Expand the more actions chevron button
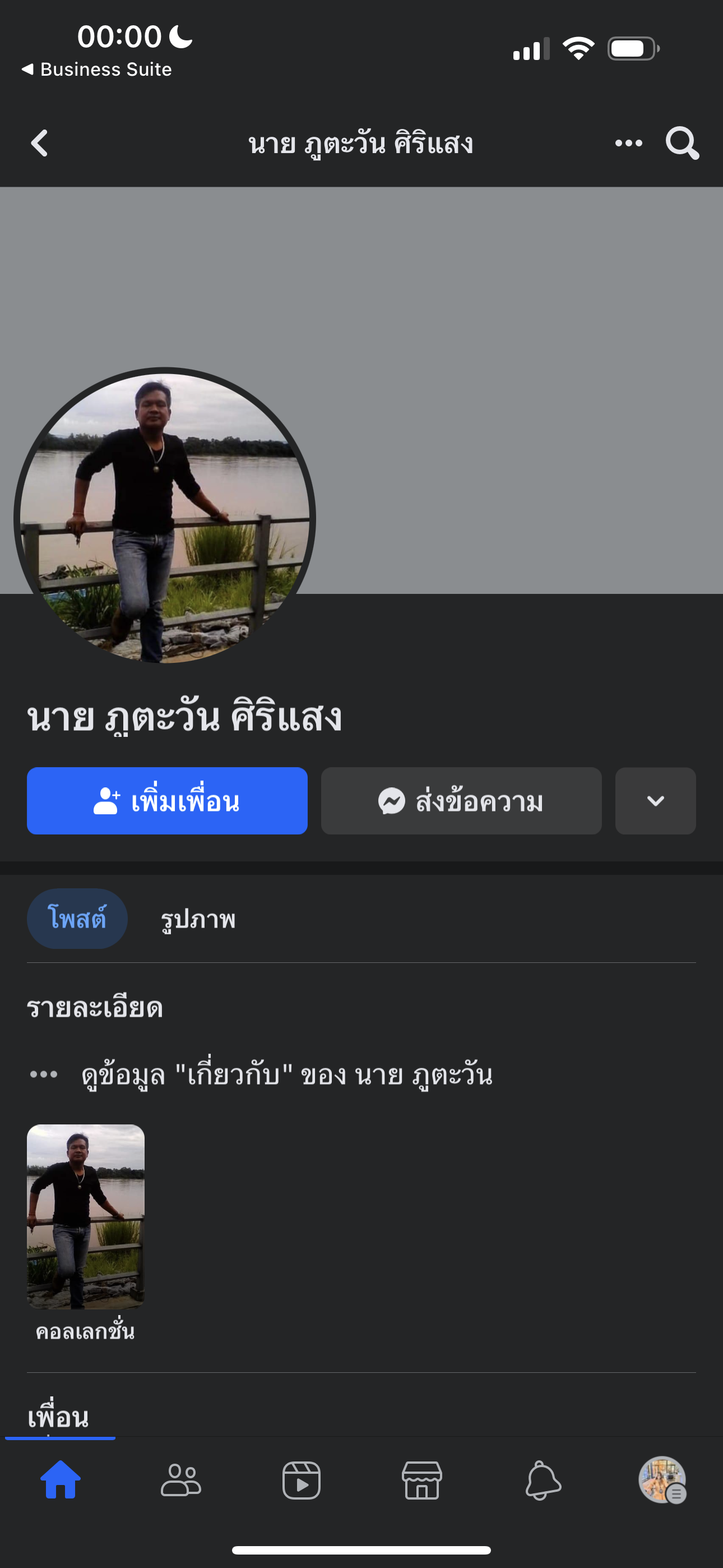The image size is (723, 1568). (x=655, y=801)
